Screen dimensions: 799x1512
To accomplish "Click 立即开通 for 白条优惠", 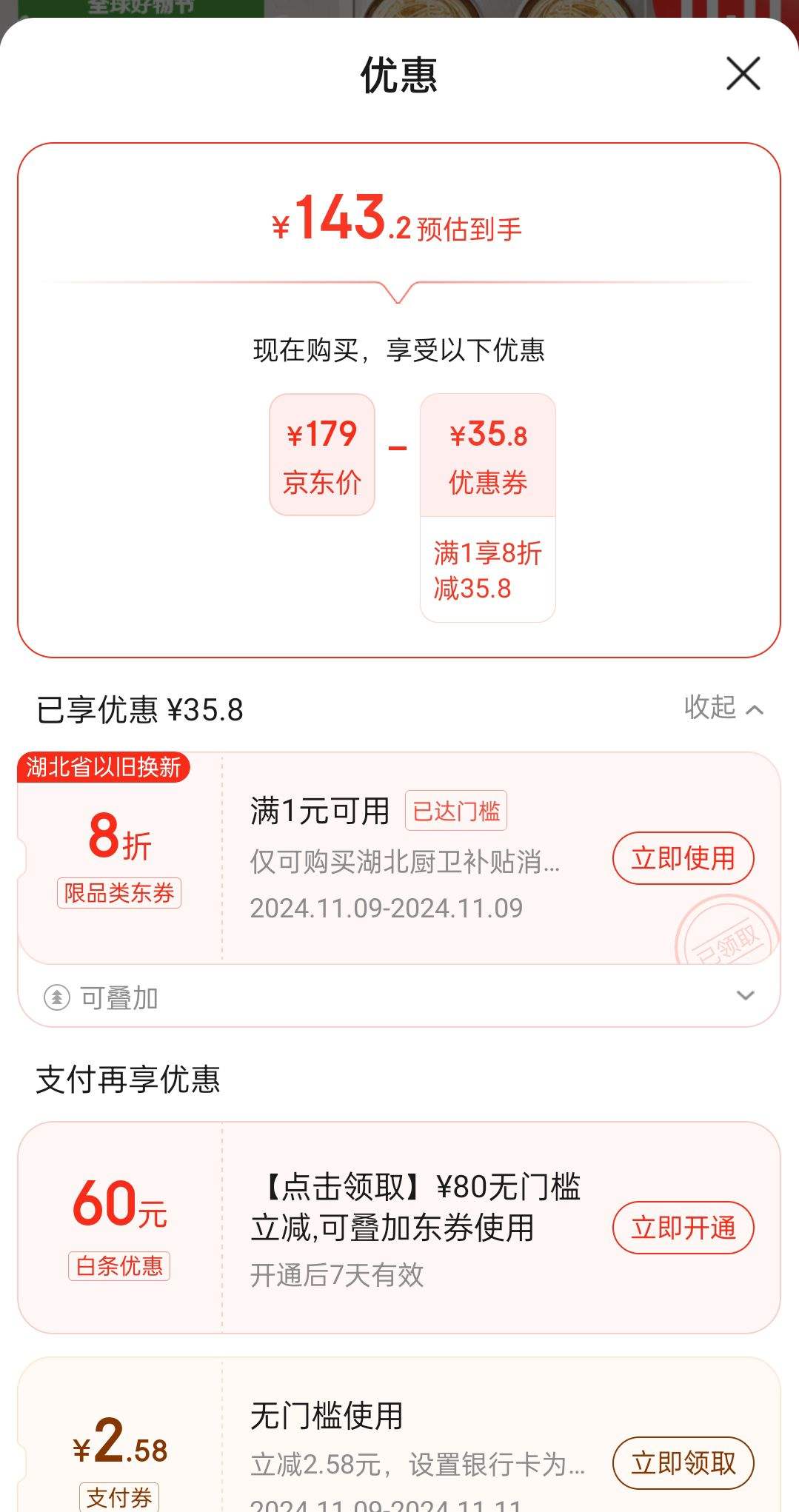I will (x=683, y=1228).
